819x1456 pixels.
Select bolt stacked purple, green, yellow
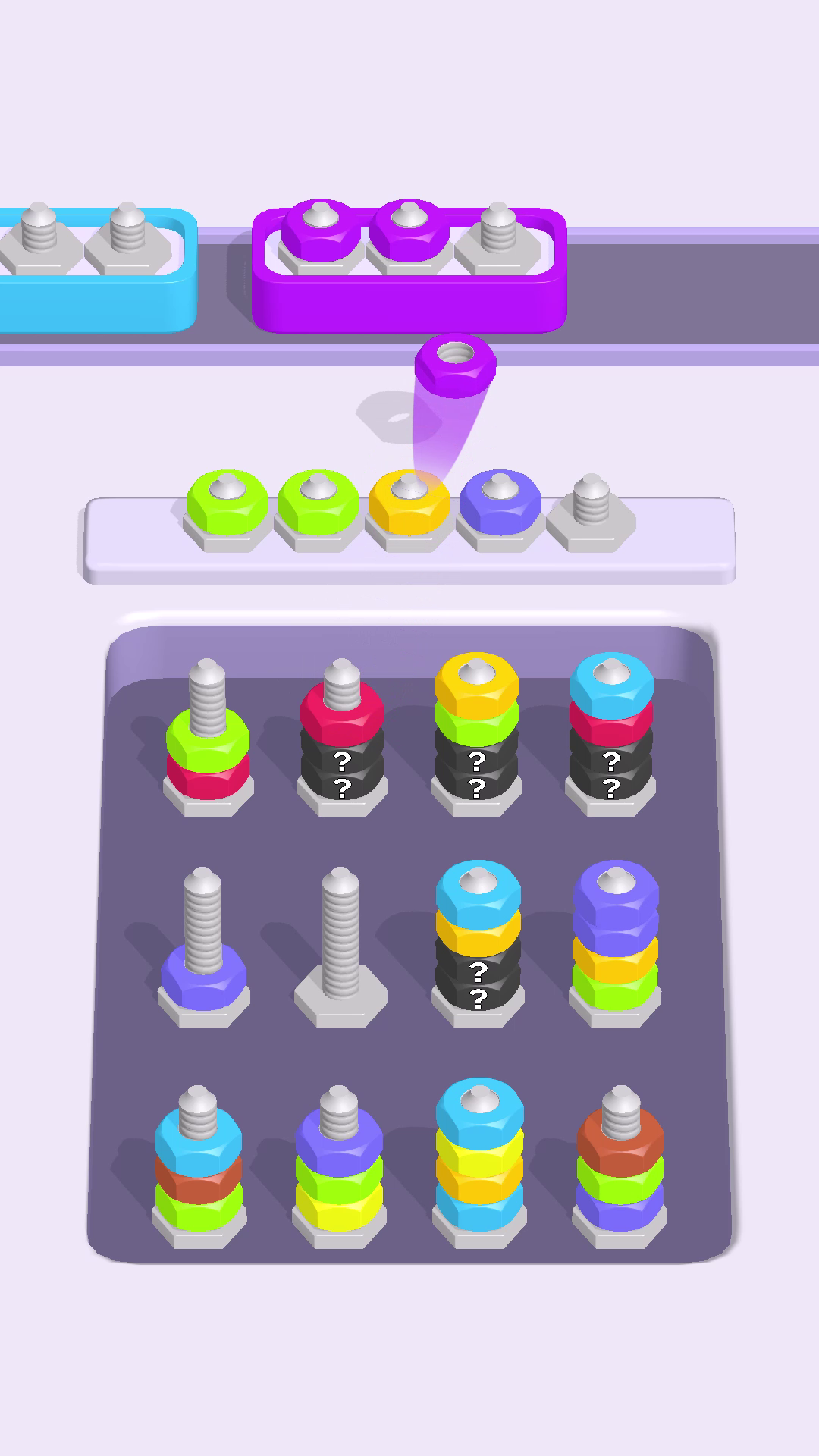point(339,1168)
